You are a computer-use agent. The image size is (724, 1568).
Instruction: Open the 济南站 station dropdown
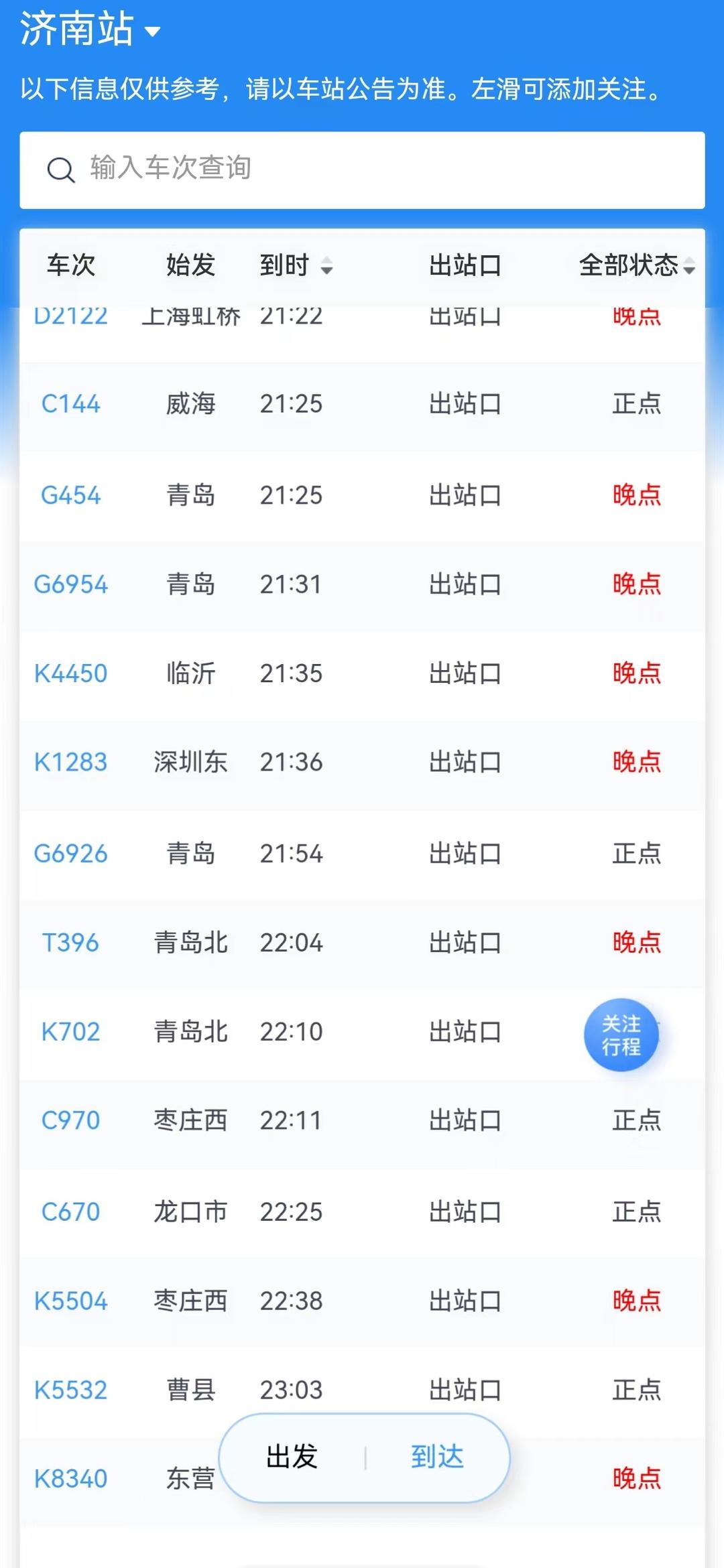coord(90,30)
